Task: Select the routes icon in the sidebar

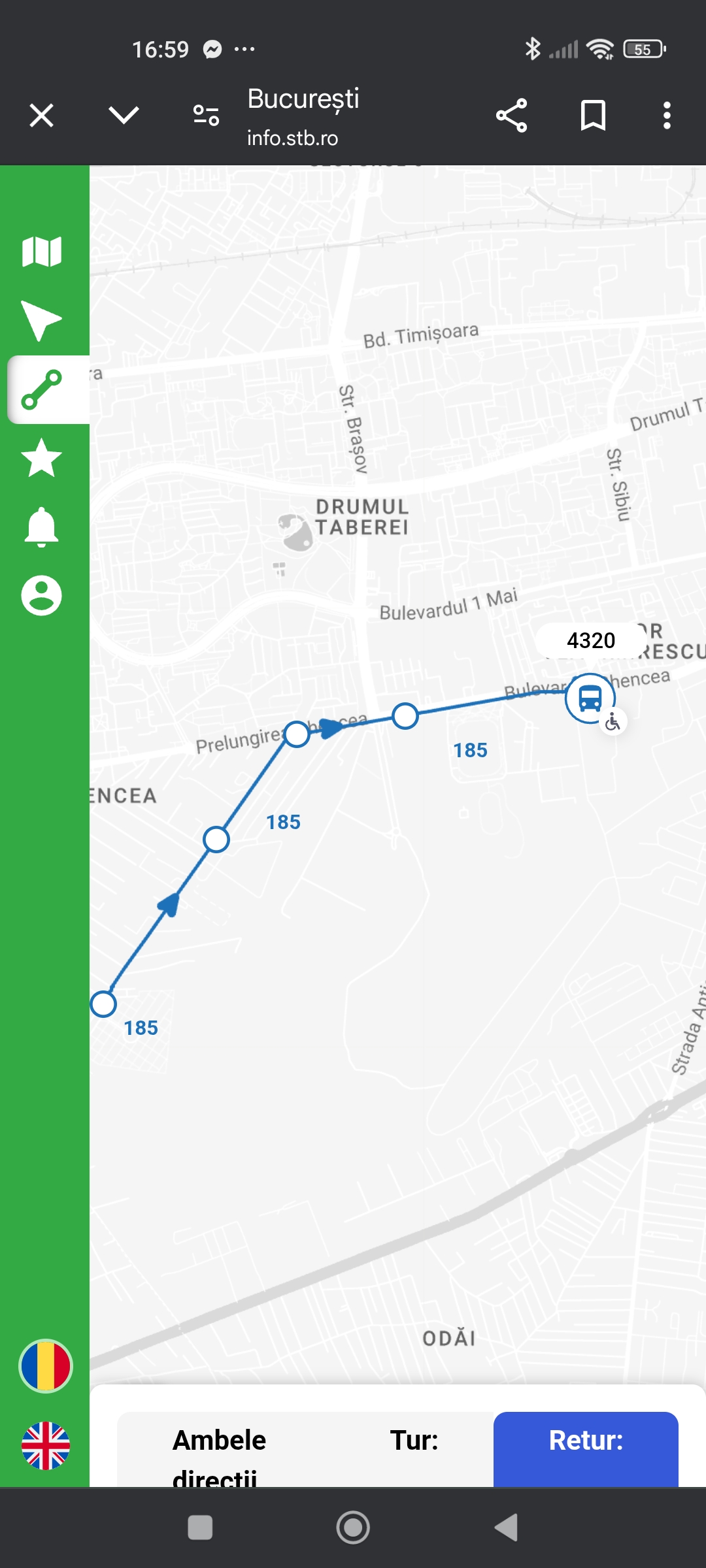Action: 42,390
